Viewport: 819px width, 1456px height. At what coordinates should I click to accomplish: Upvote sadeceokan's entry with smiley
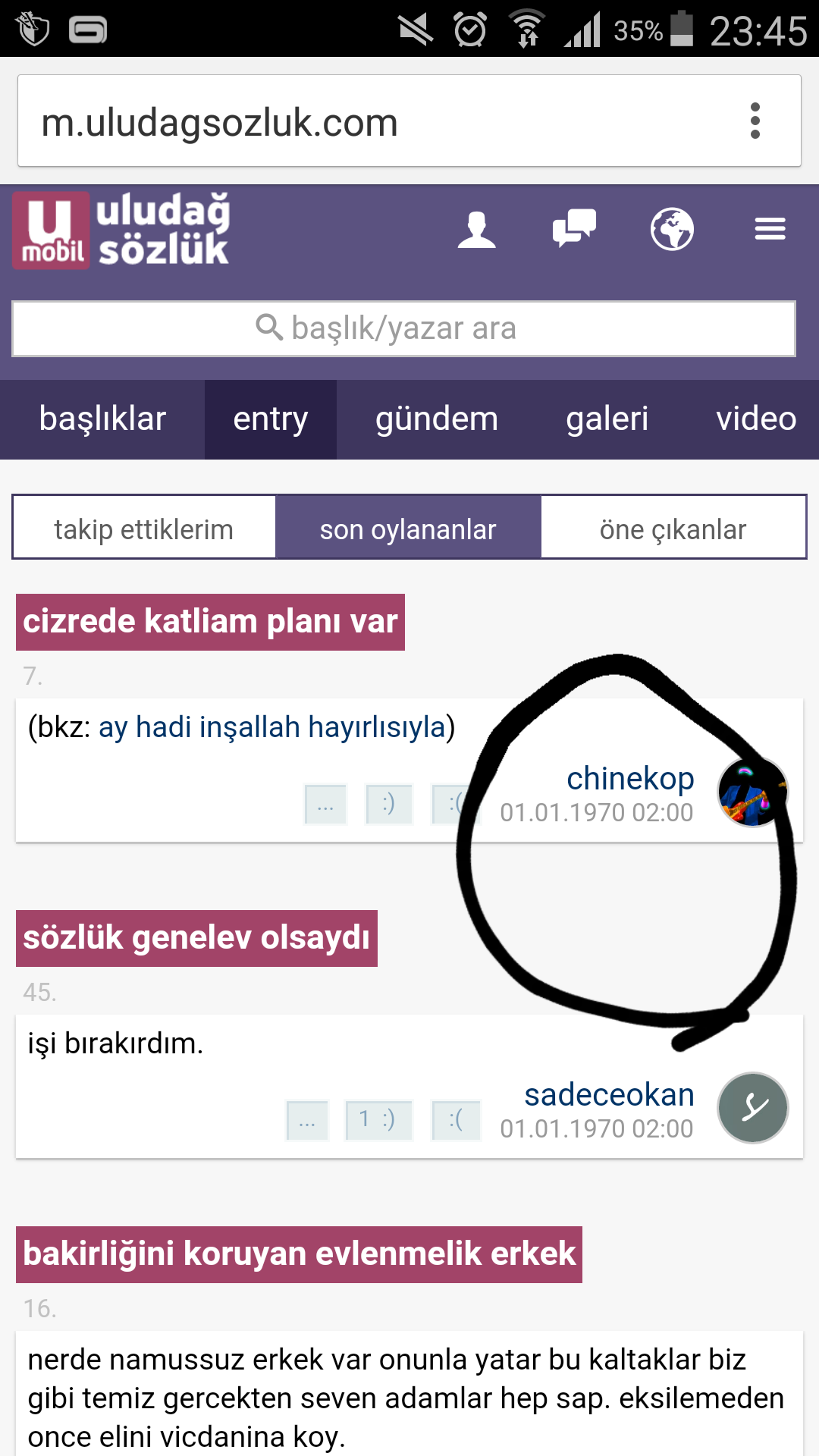click(378, 1120)
